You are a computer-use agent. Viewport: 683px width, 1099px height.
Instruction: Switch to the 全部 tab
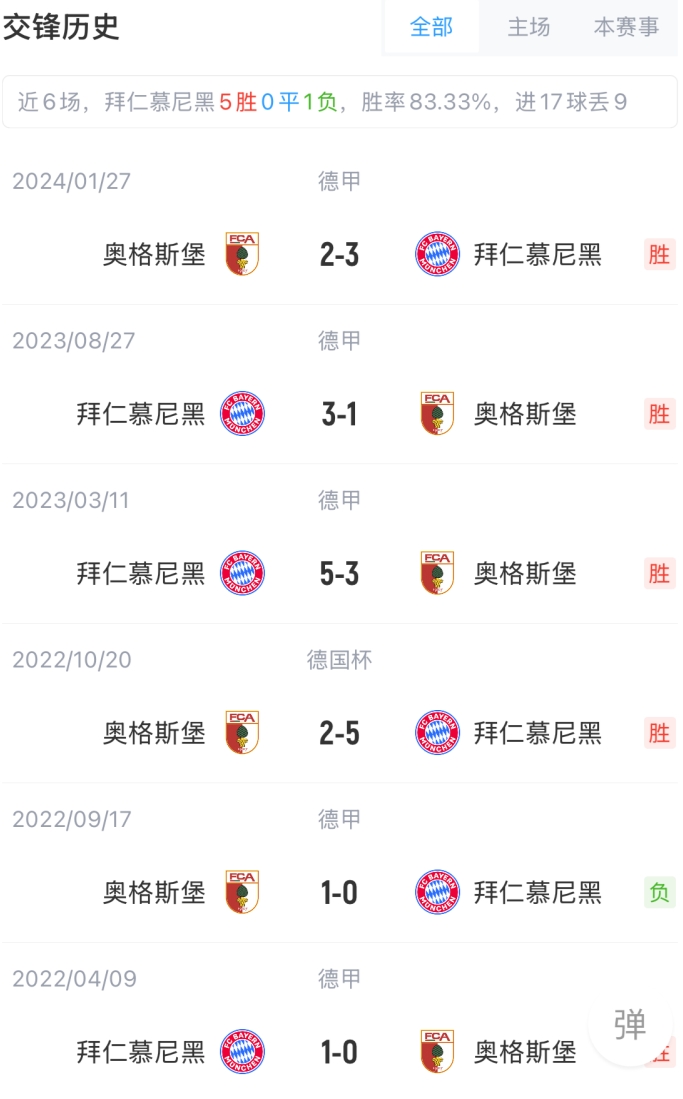(x=431, y=27)
